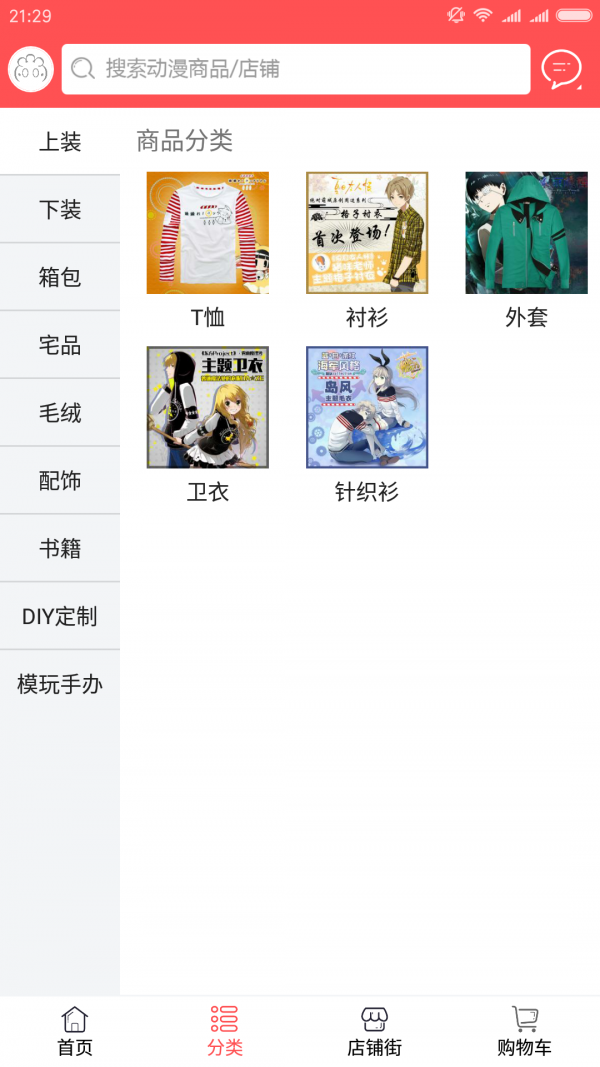Choose the 毛绒 category
Image resolution: width=600 pixels, height=1067 pixels.
(60, 413)
